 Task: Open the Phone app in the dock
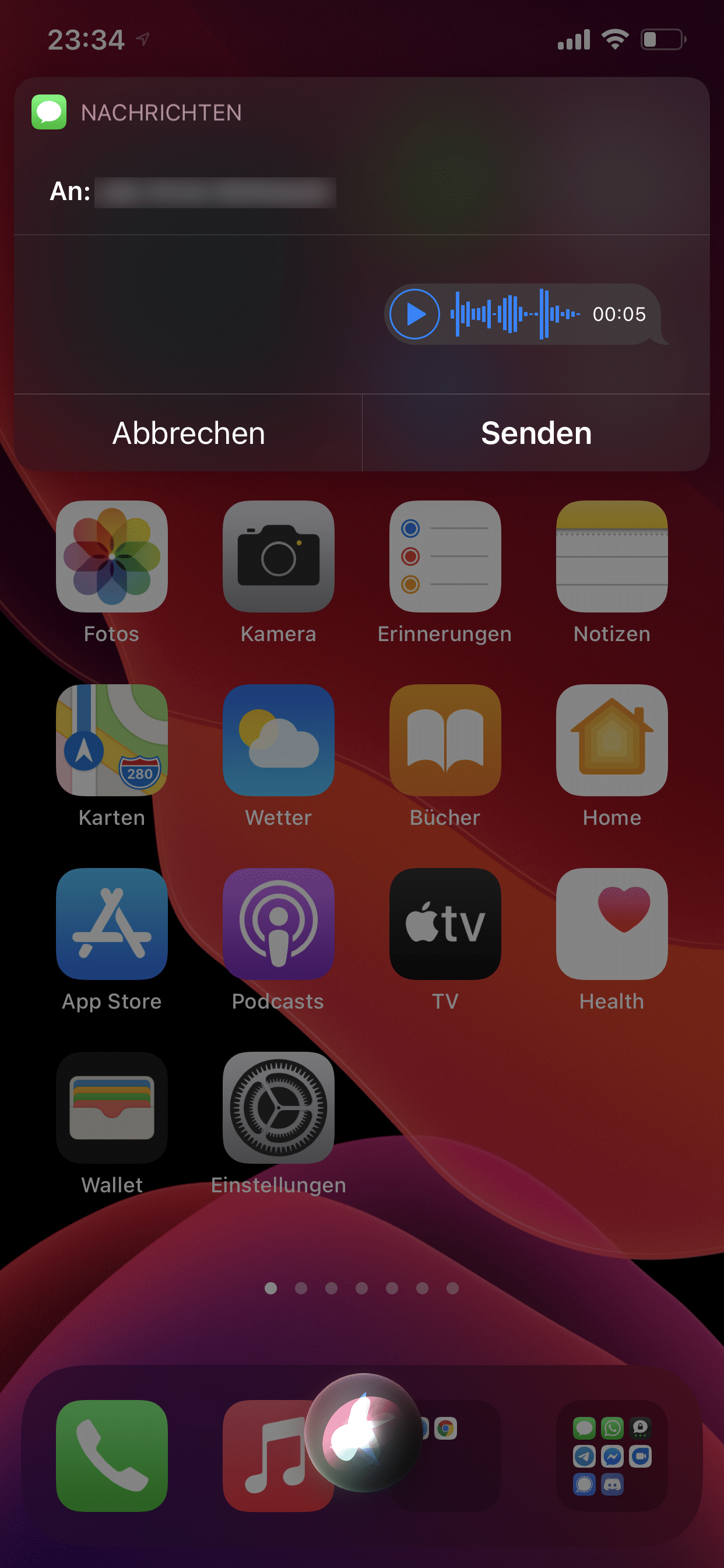(111, 1456)
